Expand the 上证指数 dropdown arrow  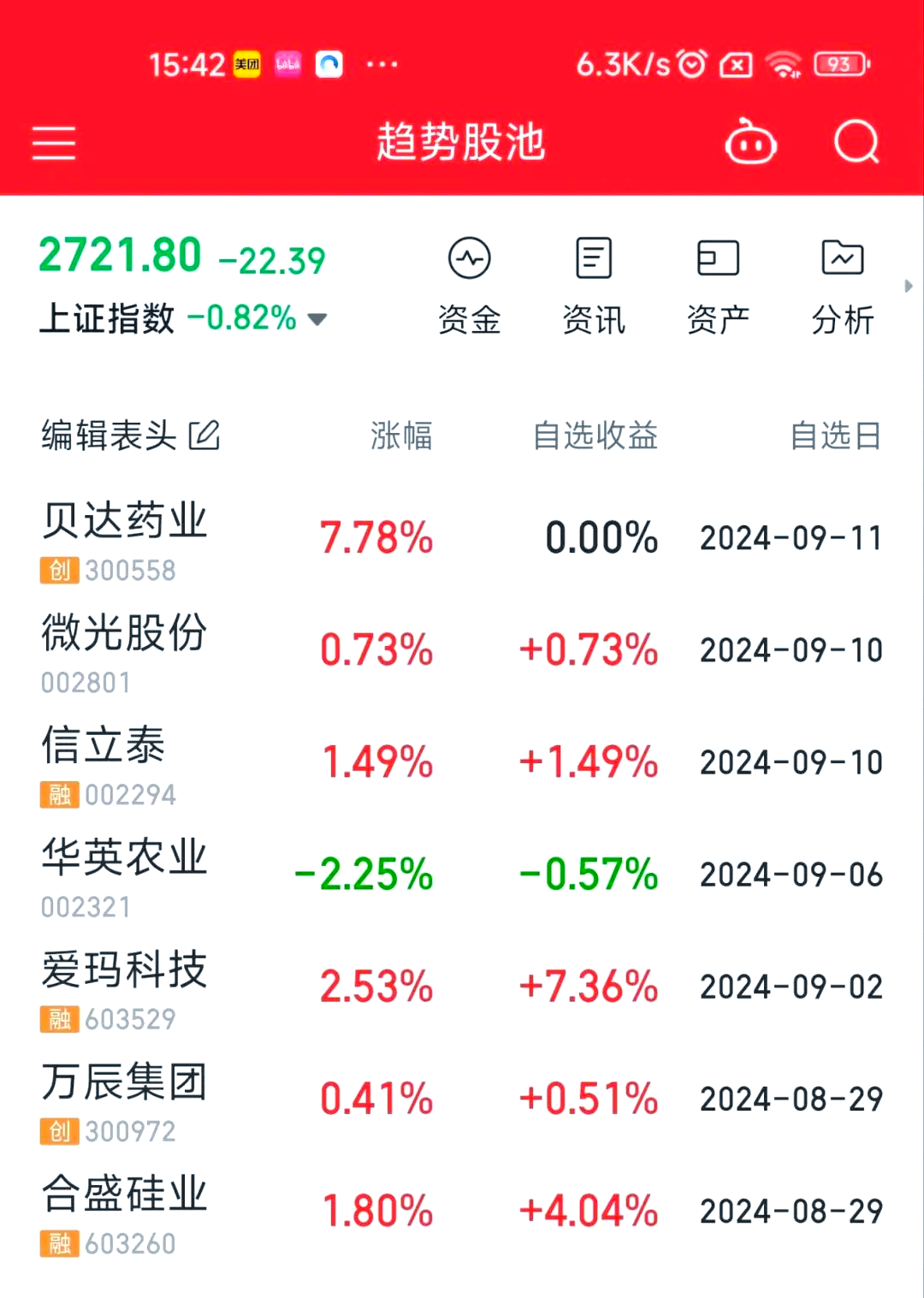pyautogui.click(x=317, y=319)
